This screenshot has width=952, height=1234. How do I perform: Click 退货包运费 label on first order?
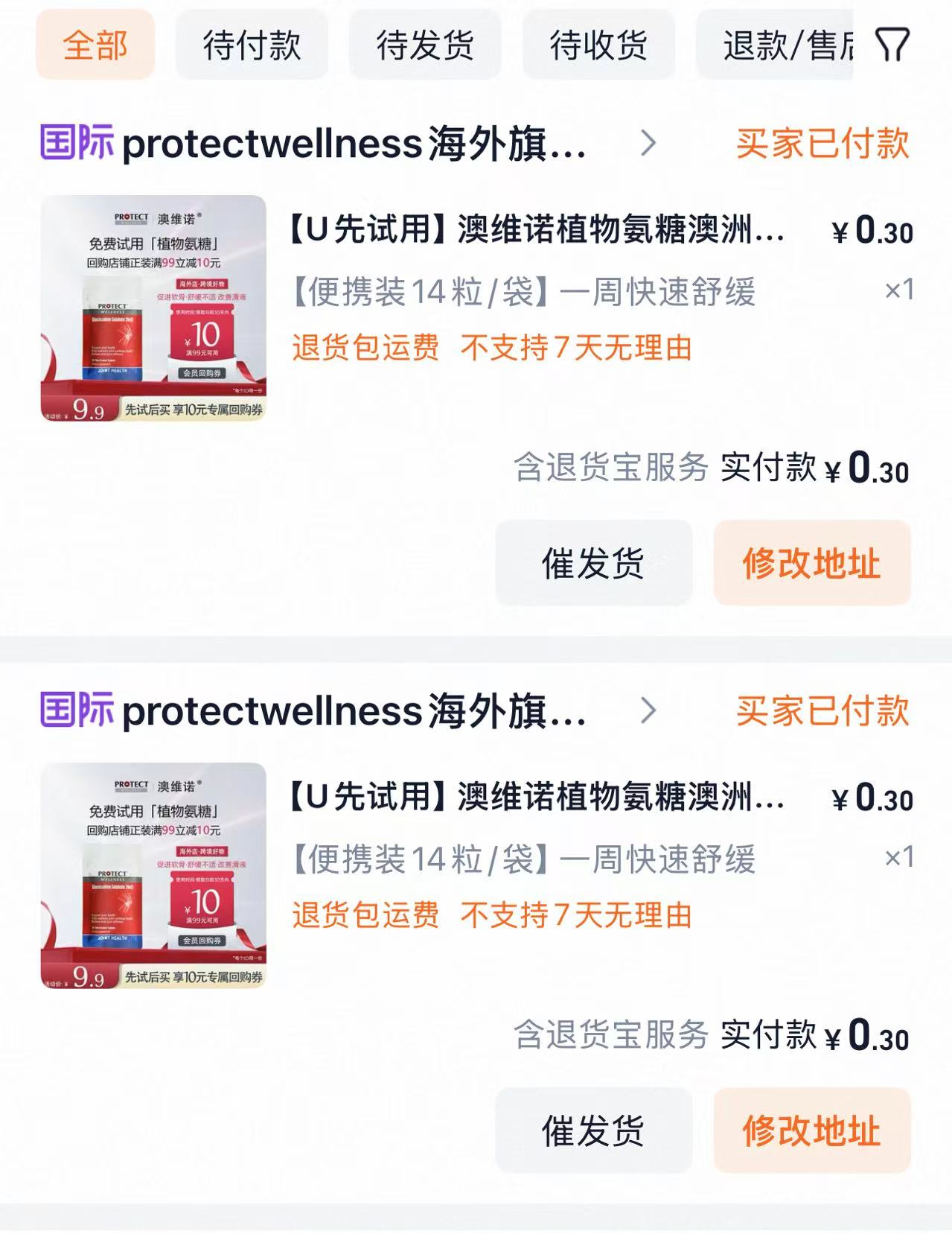pyautogui.click(x=363, y=348)
